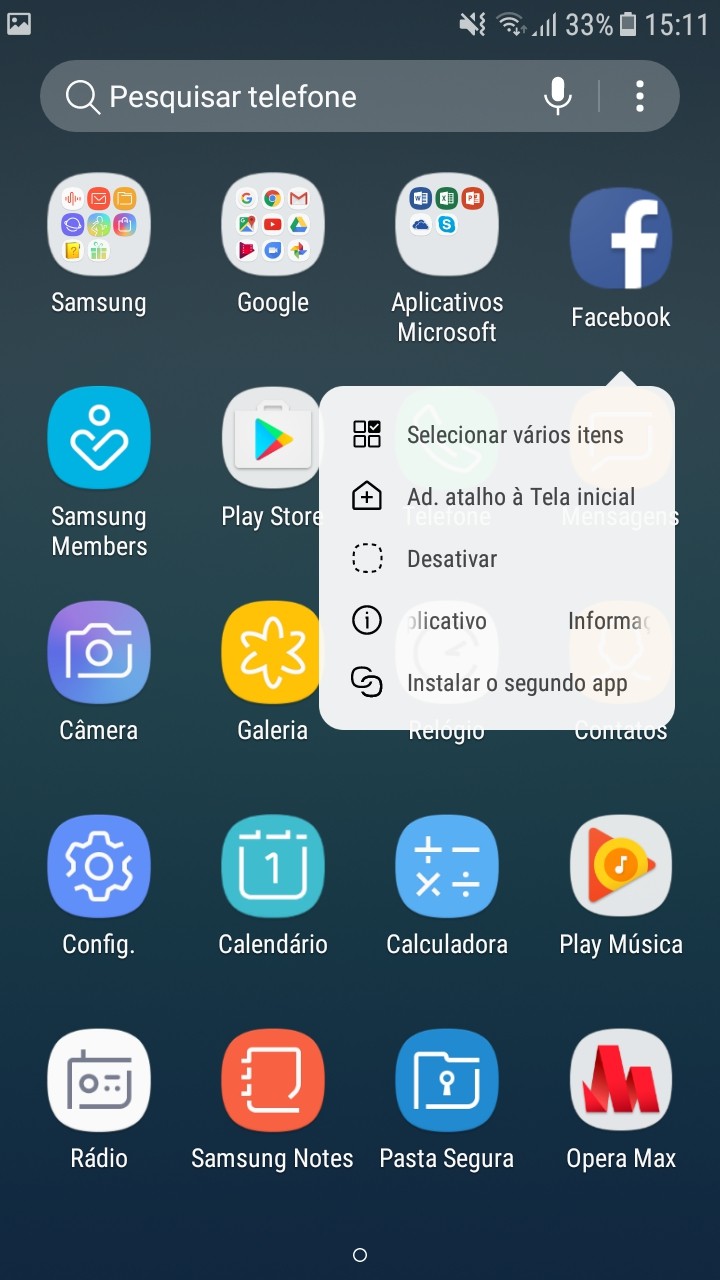Viewport: 720px width, 1280px height.
Task: Open the Galeria app
Action: pyautogui.click(x=273, y=672)
